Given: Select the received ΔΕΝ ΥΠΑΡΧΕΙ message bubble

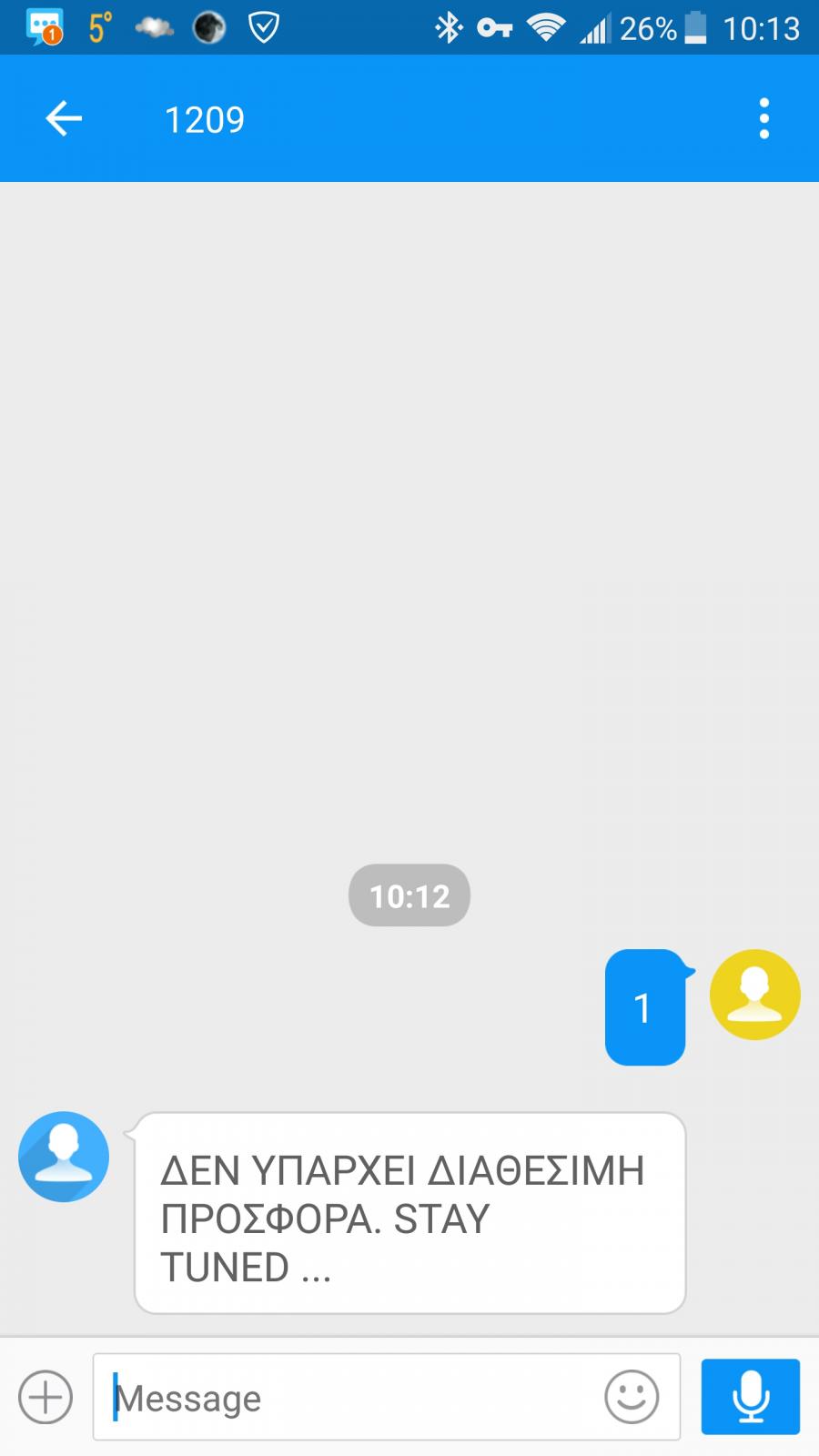Looking at the screenshot, I should point(409,1213).
